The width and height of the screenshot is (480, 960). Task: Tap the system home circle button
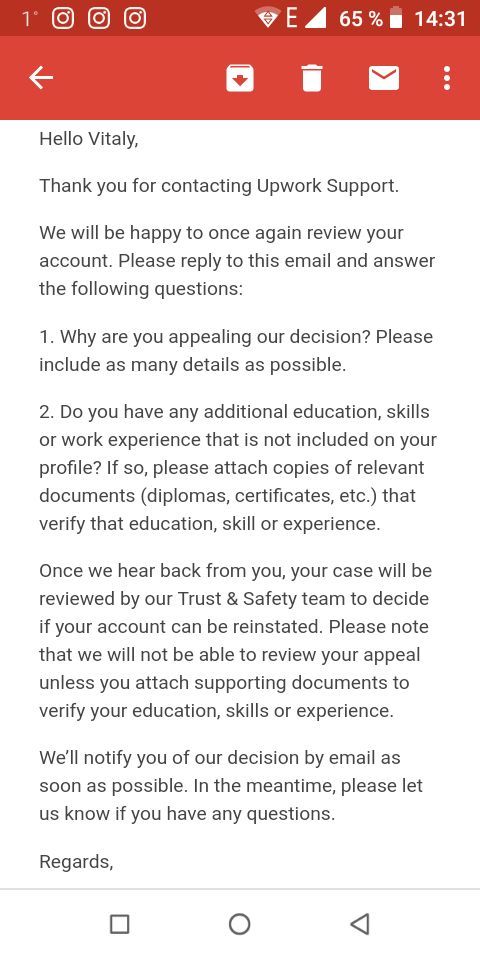point(239,924)
